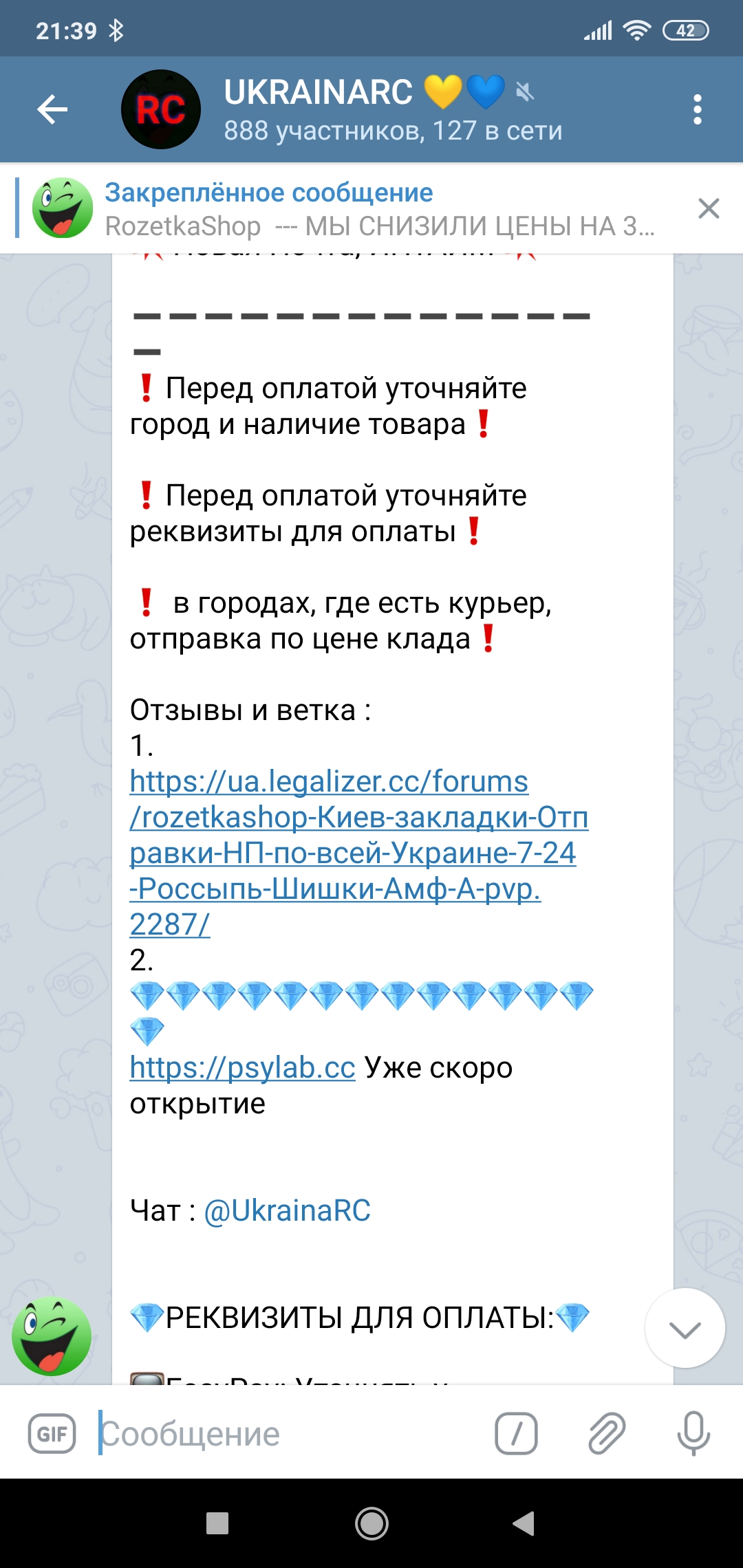743x1568 pixels.
Task: Open the sender's smiley avatar profile
Action: pyautogui.click(x=52, y=1336)
